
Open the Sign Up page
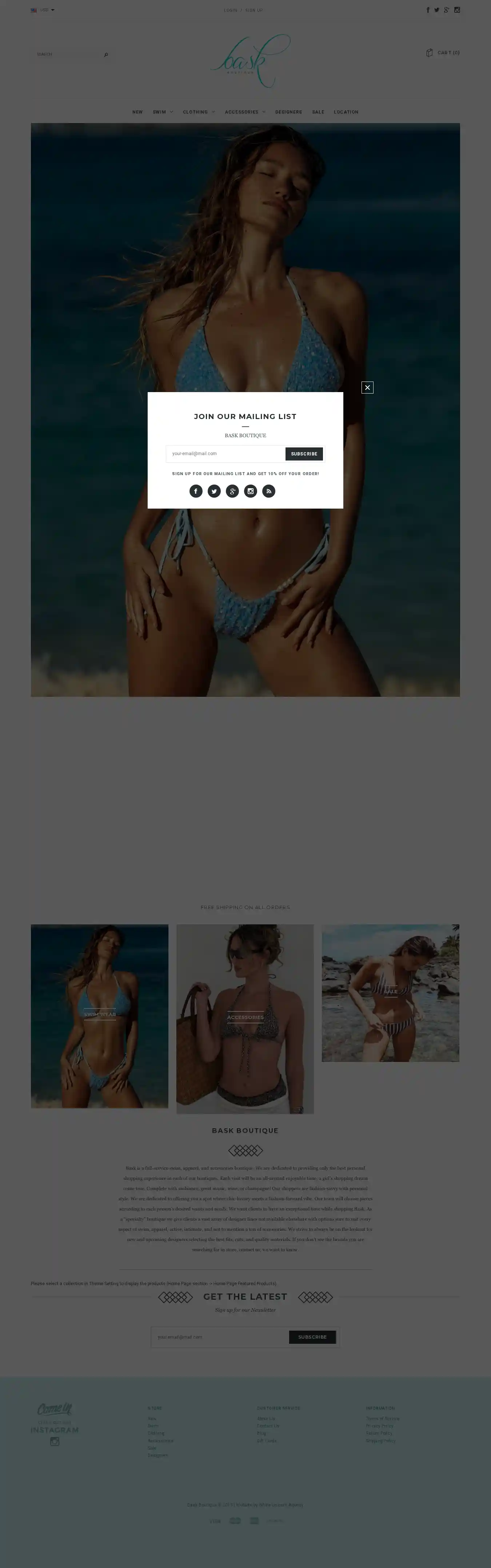coord(254,10)
